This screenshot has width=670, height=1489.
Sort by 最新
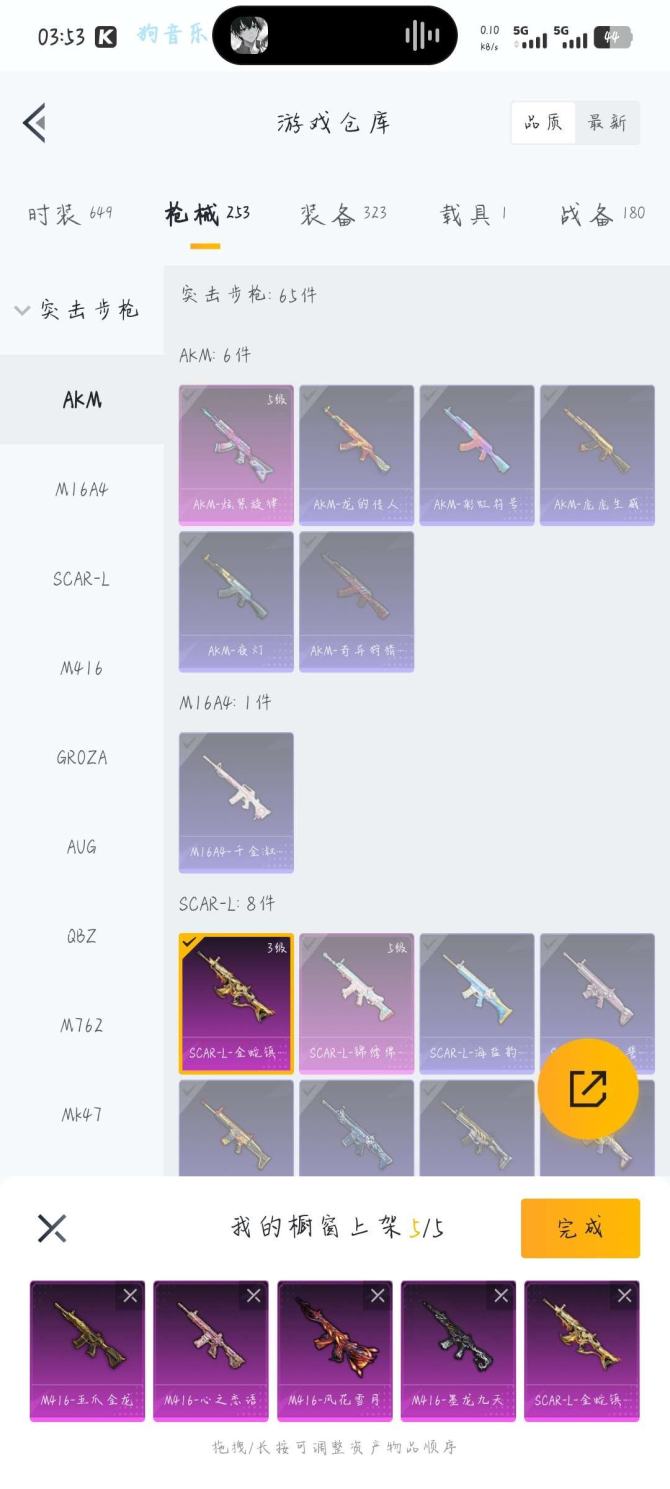point(607,123)
